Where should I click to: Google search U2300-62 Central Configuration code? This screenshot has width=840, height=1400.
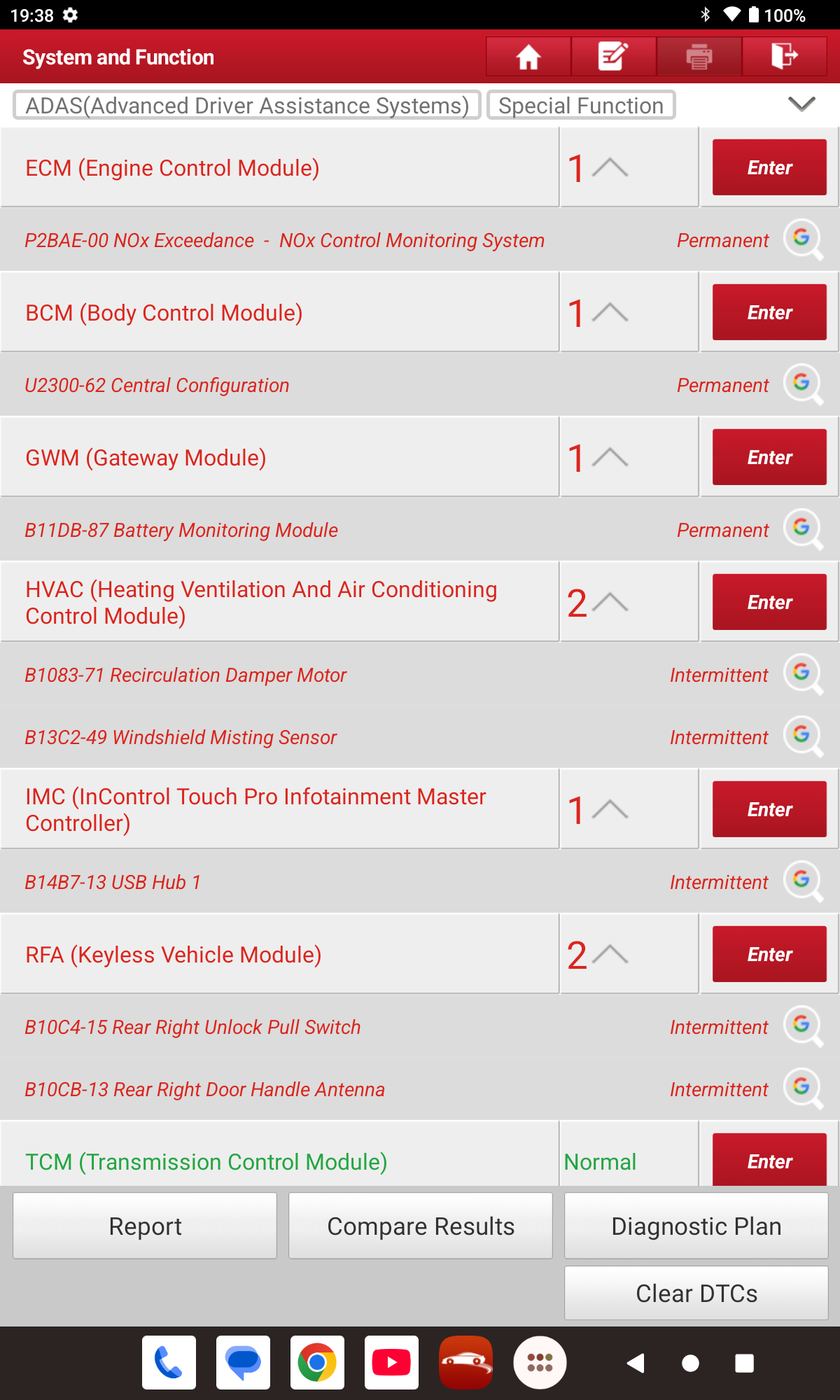802,384
